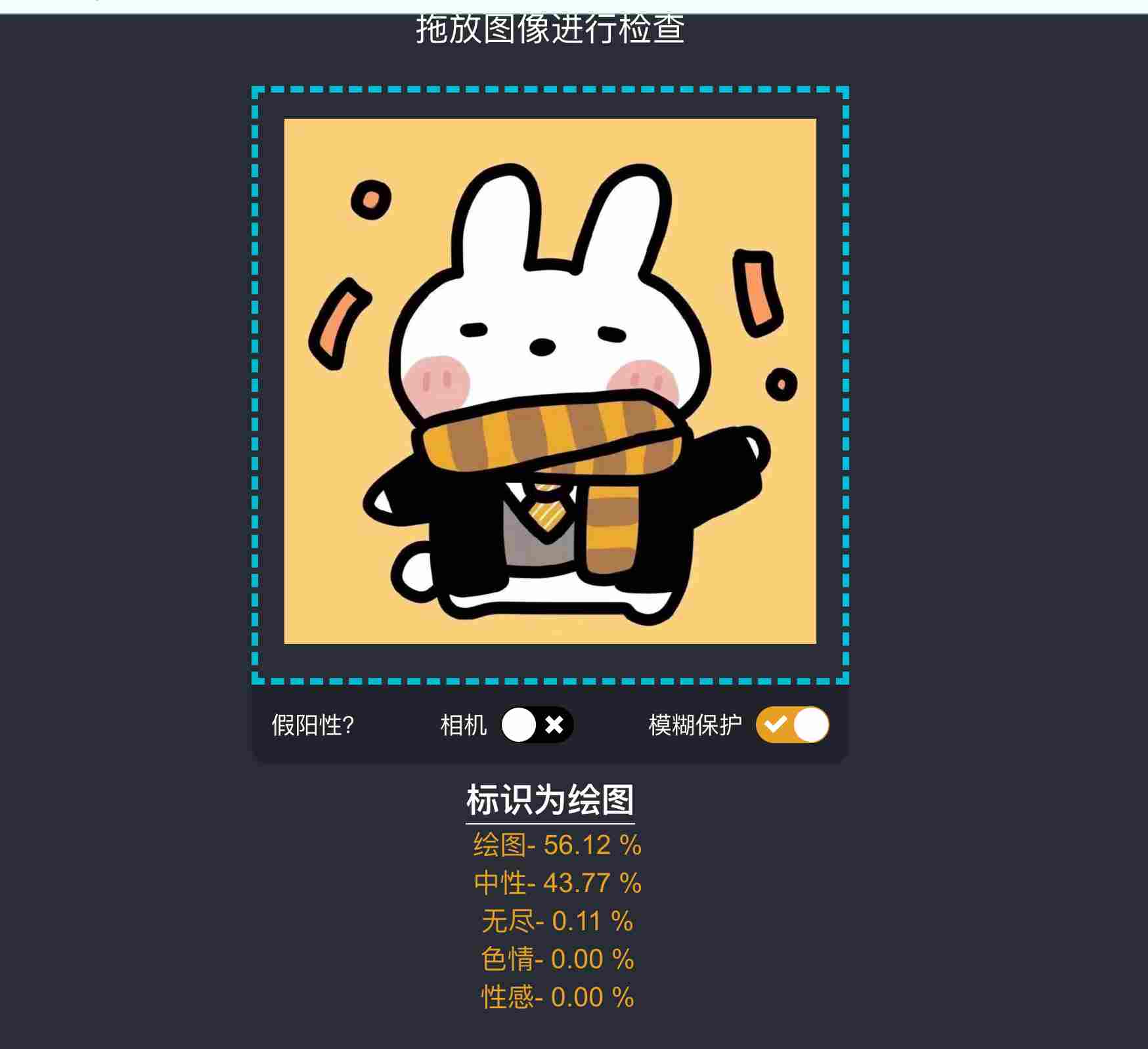
Task: Disable the 模糊保护 blur protection switch
Action: [x=792, y=725]
